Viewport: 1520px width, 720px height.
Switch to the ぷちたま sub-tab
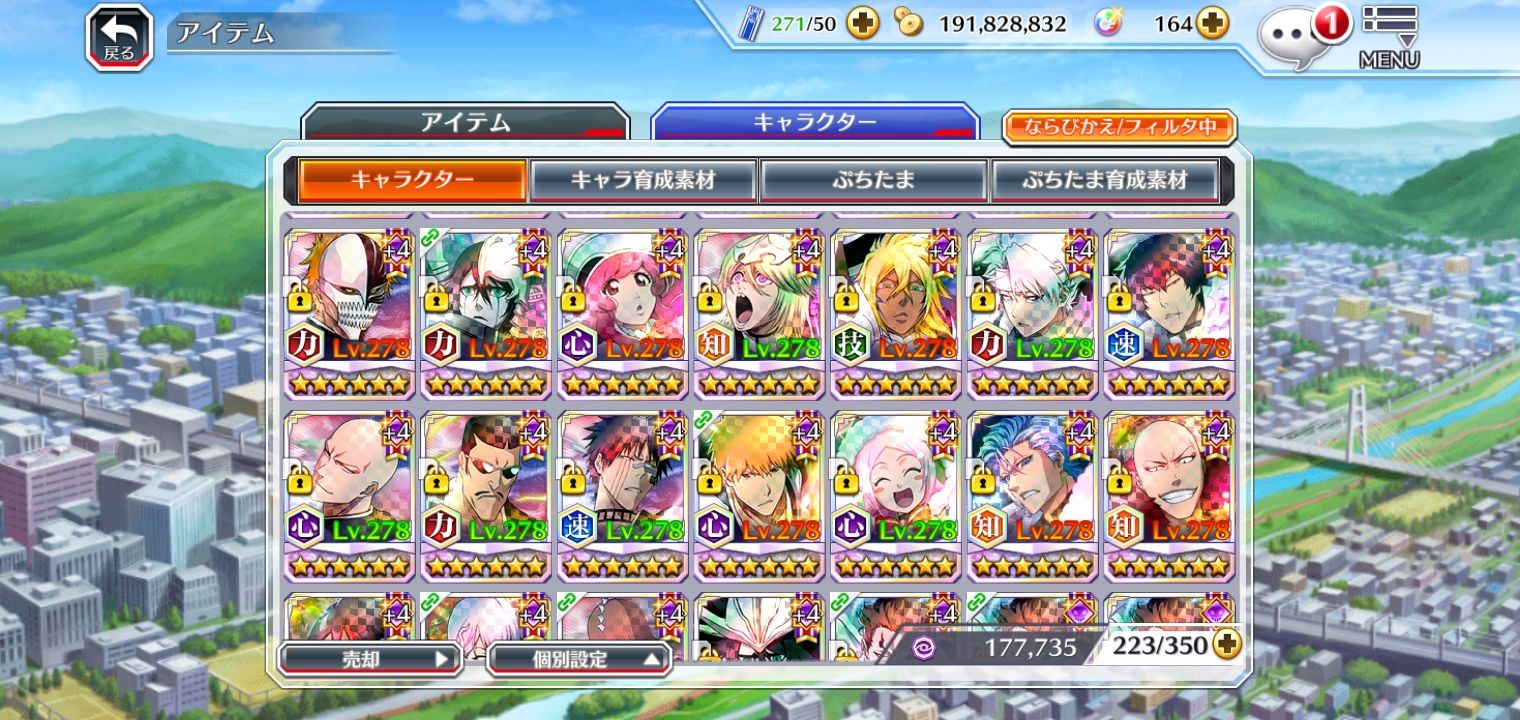(873, 181)
